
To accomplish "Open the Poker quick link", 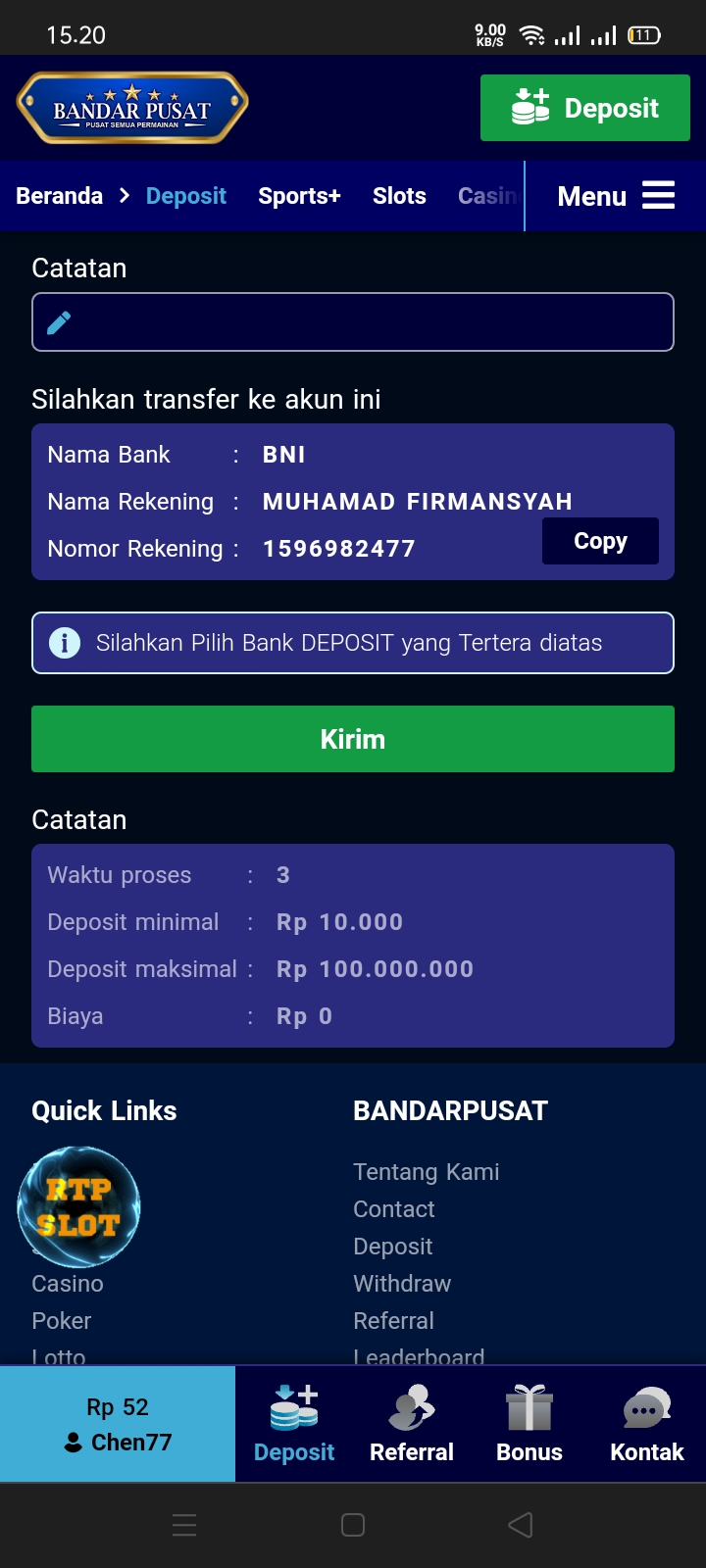I will click(x=62, y=1321).
